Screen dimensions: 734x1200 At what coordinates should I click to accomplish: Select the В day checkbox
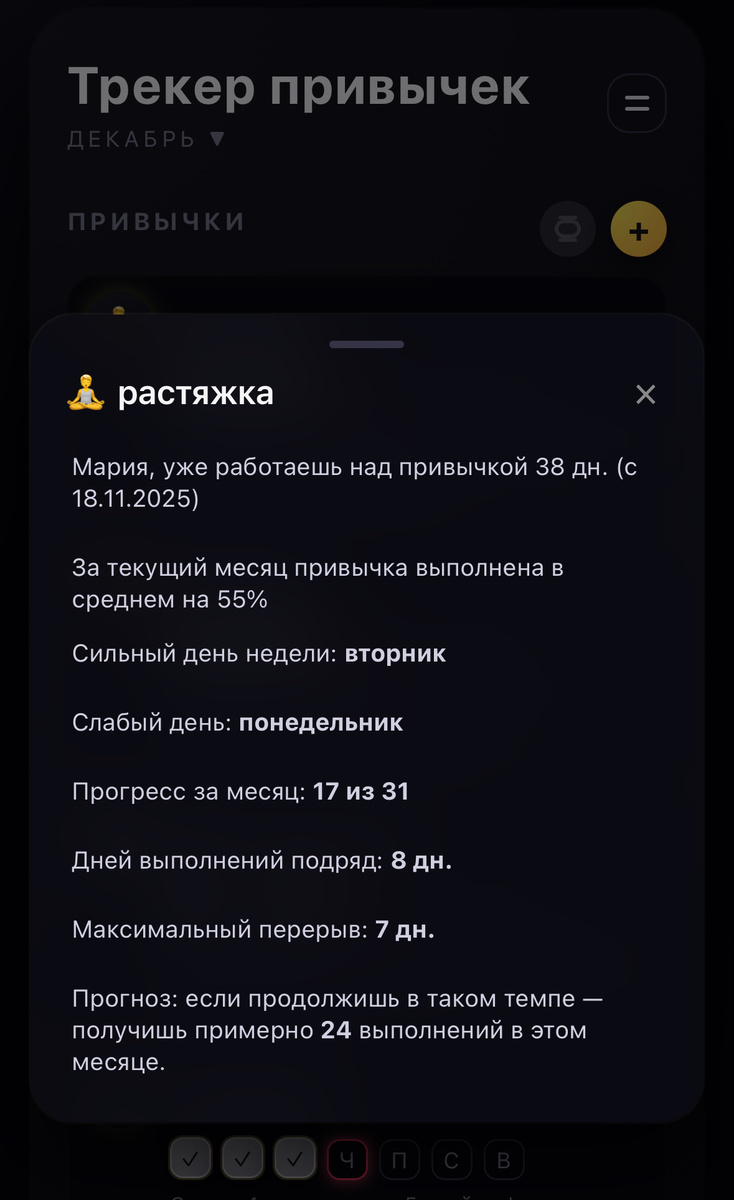pos(504,1161)
